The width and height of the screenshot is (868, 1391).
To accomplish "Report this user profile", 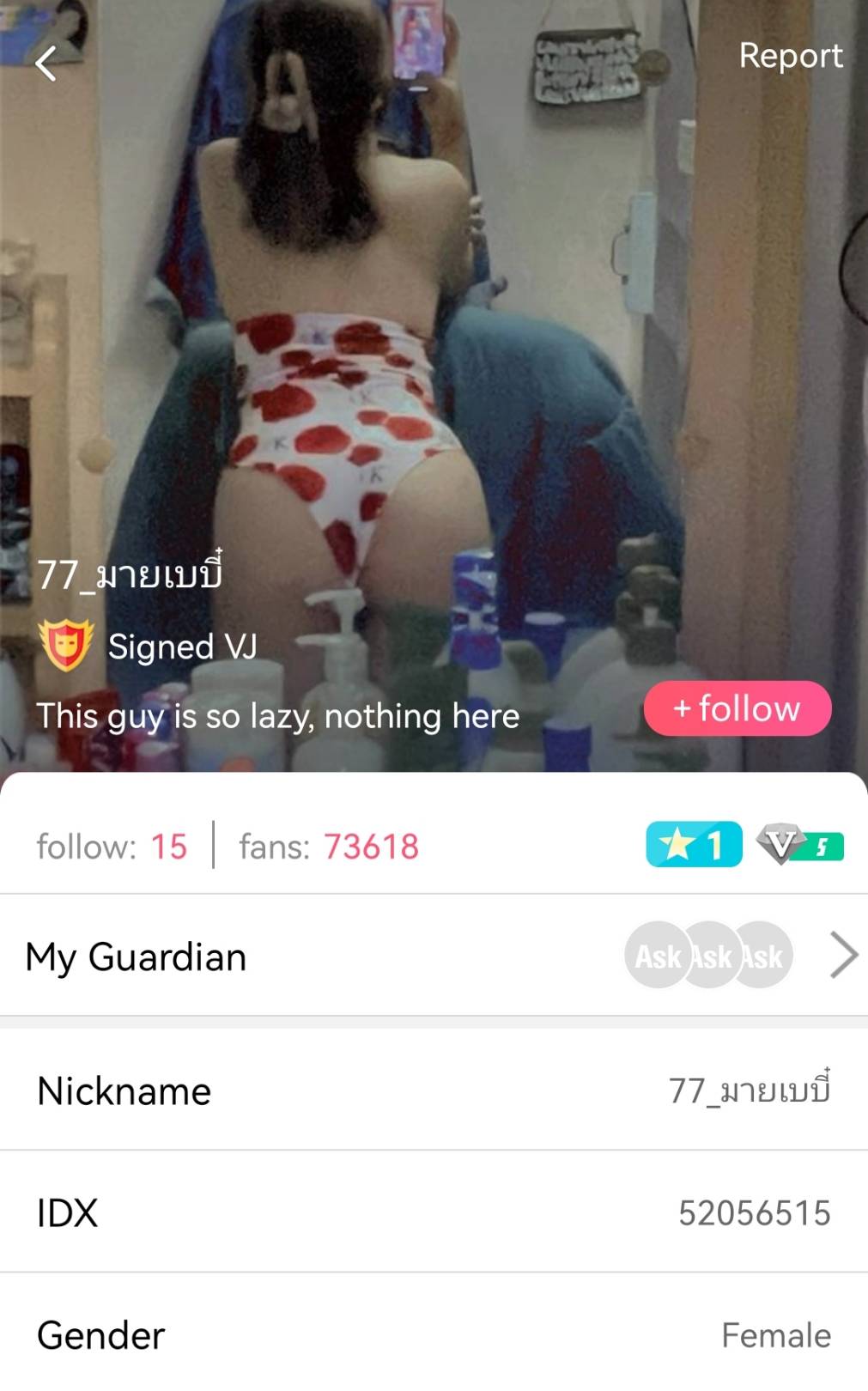I will pos(790,56).
